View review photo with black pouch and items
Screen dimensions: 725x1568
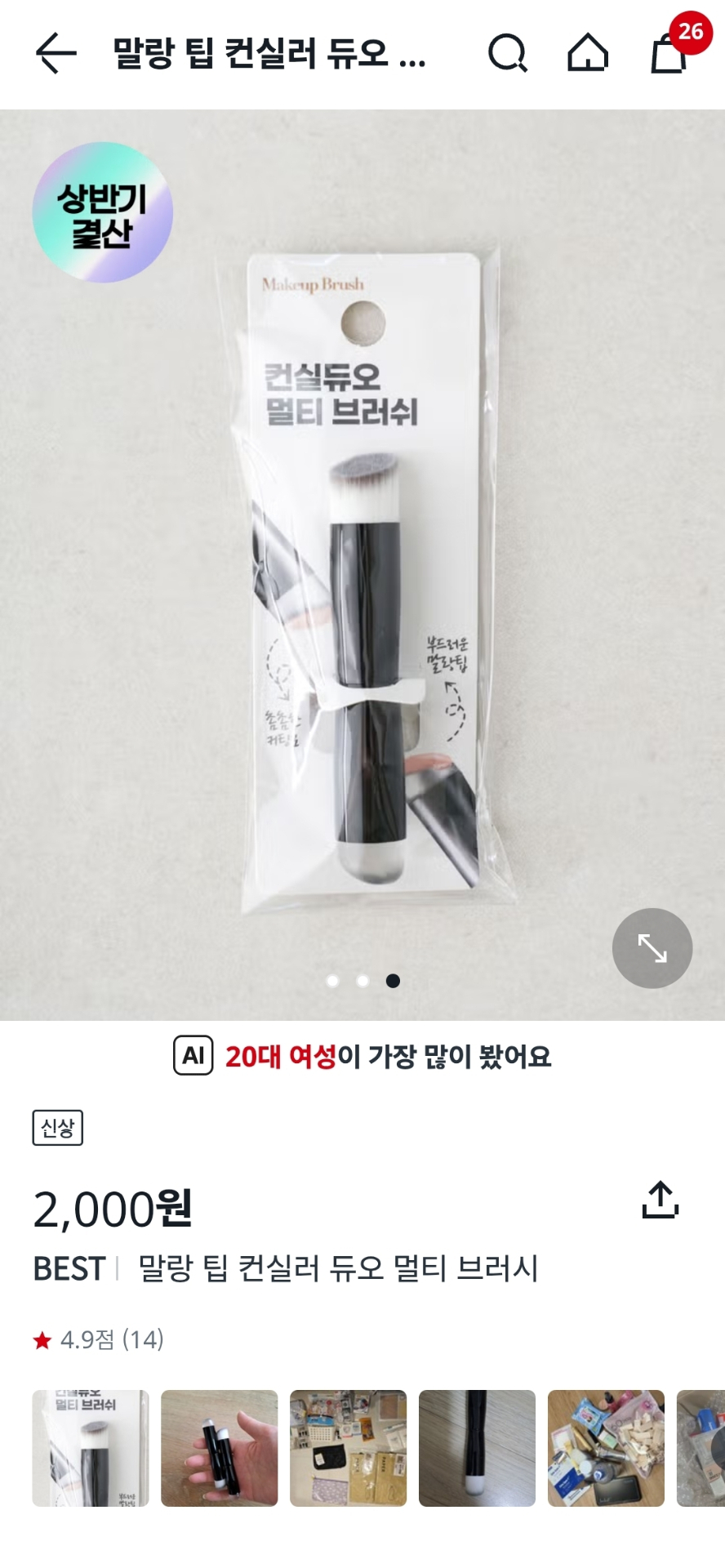348,1448
